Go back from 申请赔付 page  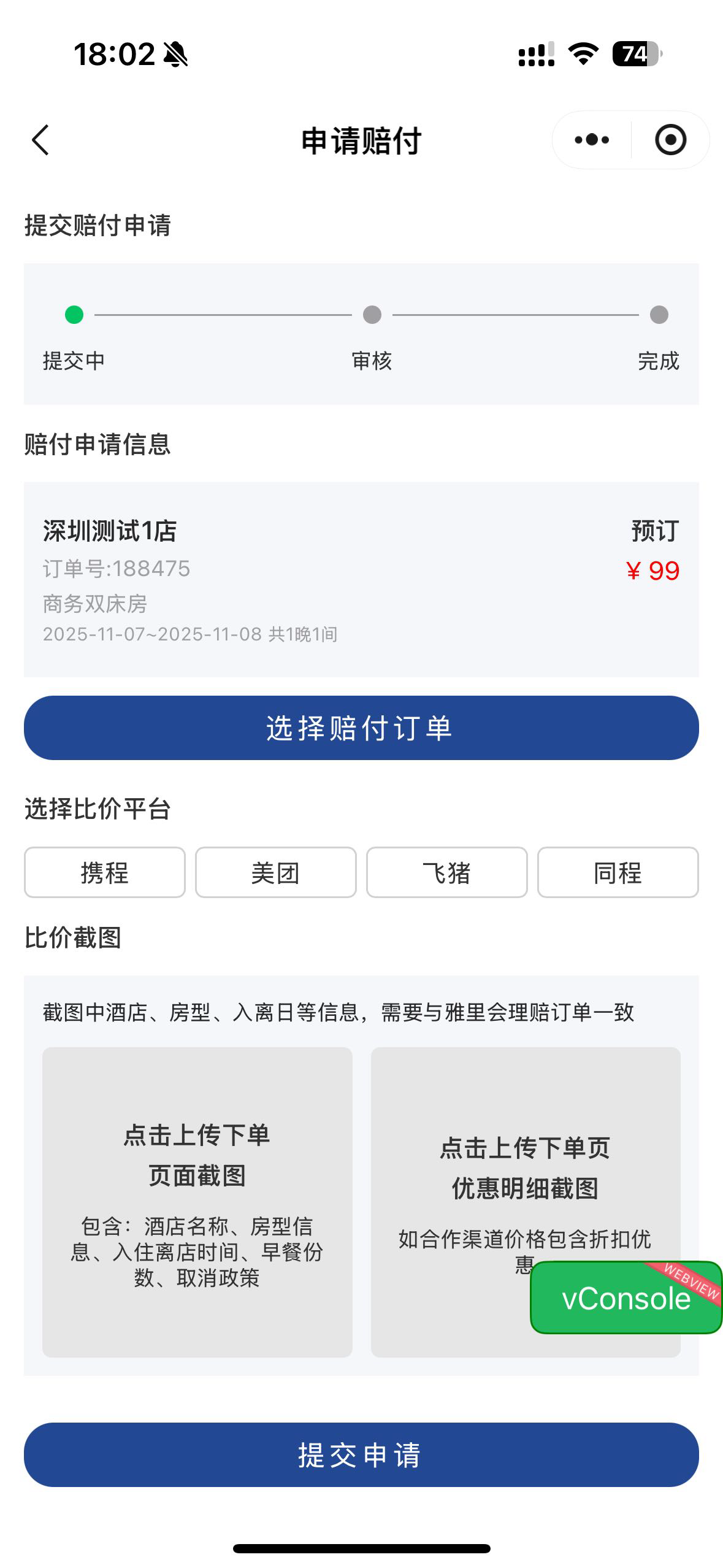click(x=40, y=140)
